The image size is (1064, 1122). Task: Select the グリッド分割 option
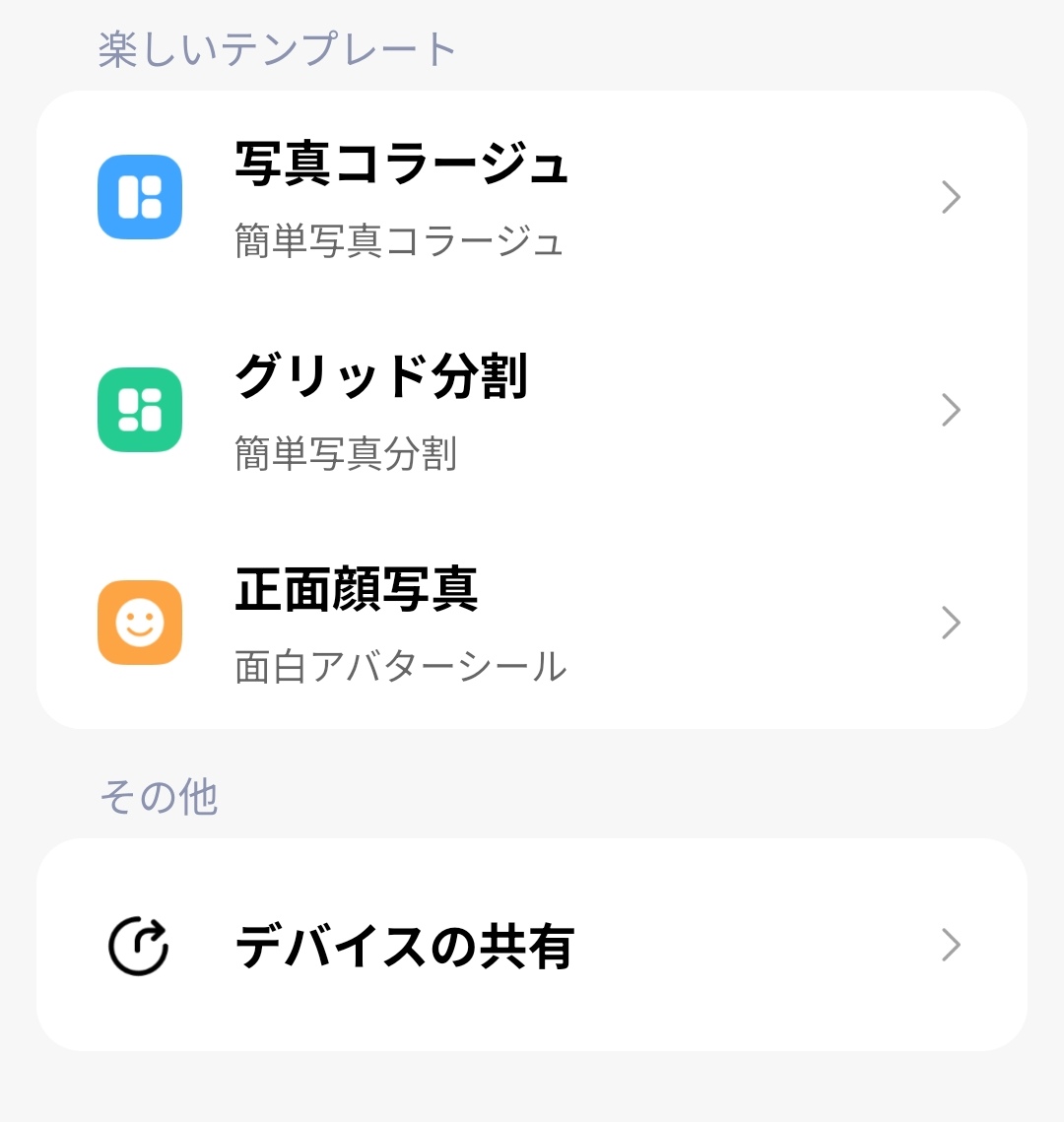point(532,410)
